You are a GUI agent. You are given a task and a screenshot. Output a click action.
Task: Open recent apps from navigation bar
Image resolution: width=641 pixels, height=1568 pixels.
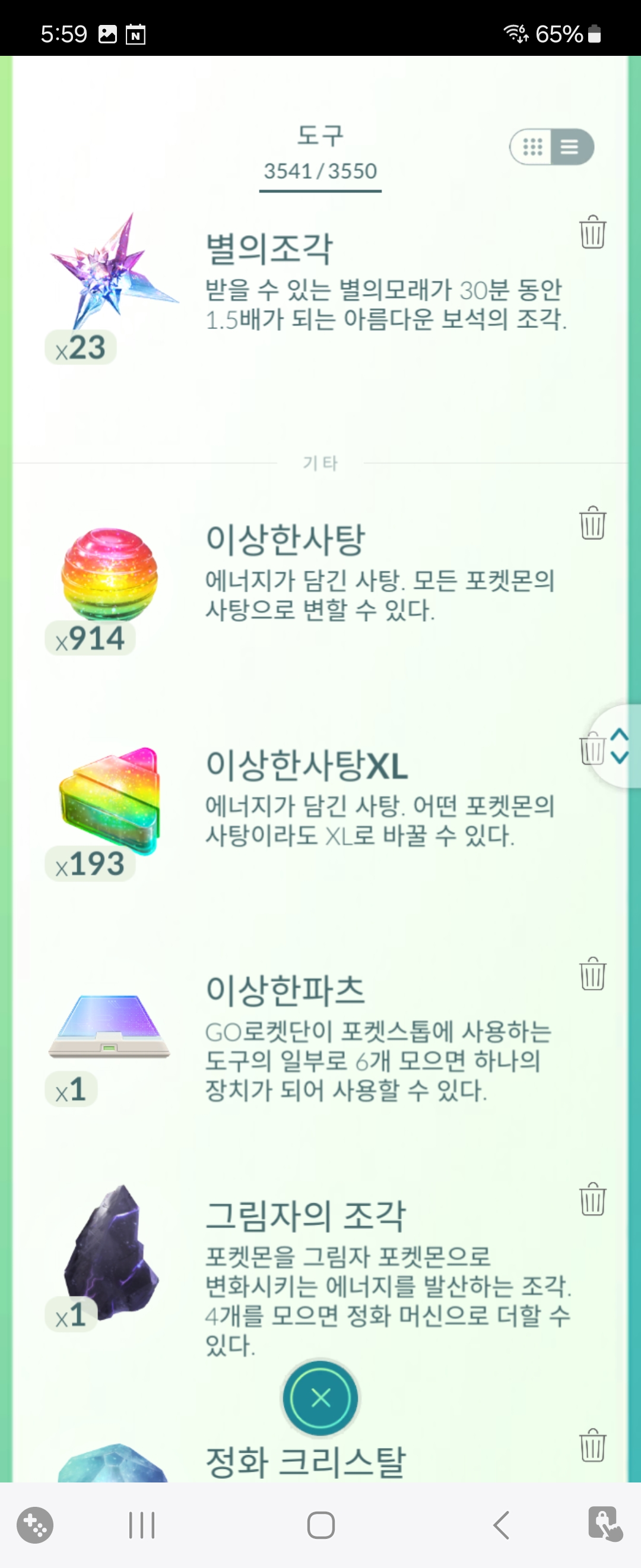point(142,1525)
